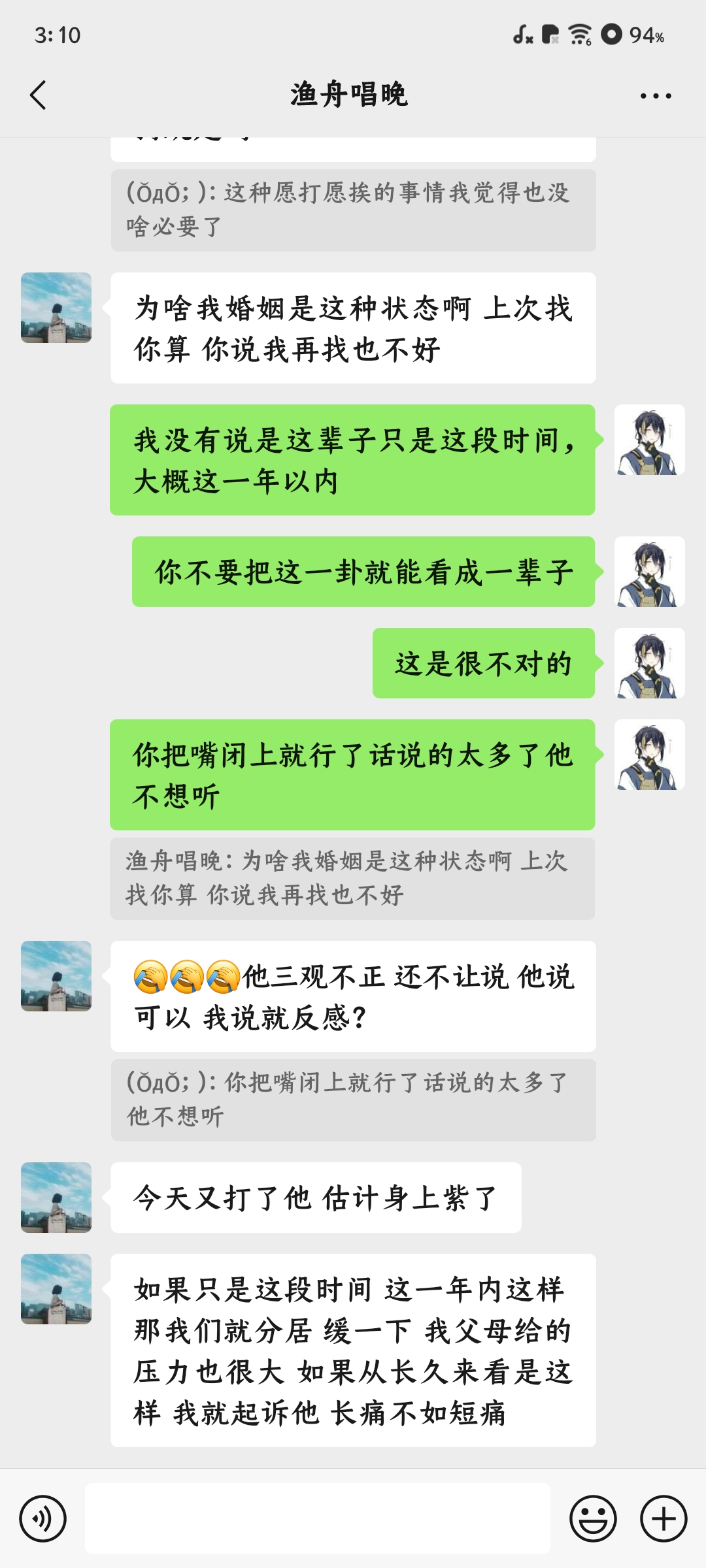The image size is (706, 1568).
Task: Open the plus attachment menu
Action: tap(663, 1518)
